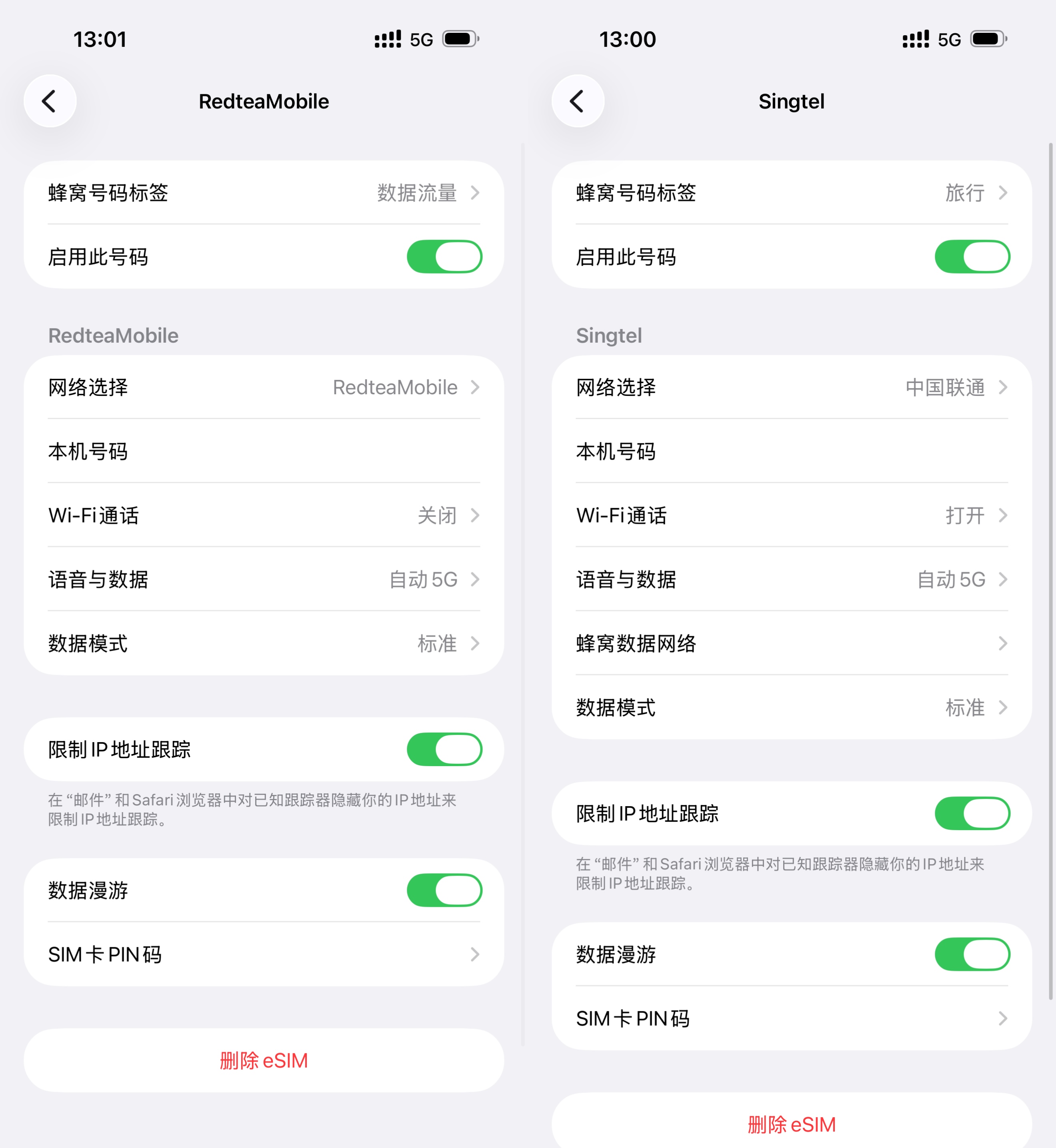Go back from the Singtel page

[578, 101]
